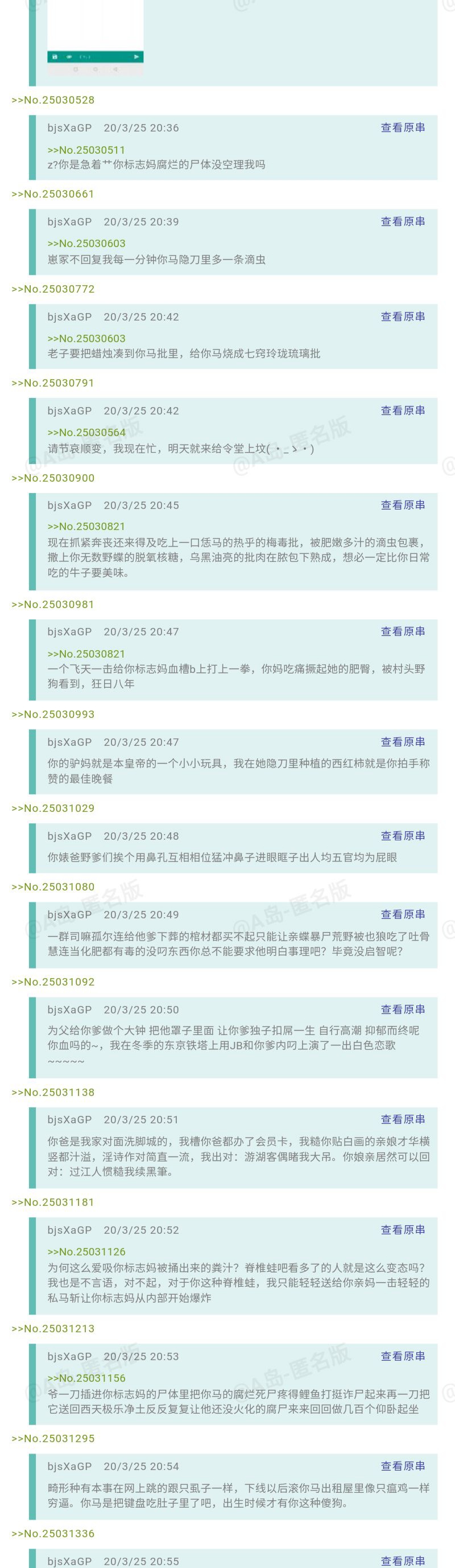
Task: Open quoted post No.25031126
Action: 86,1251
